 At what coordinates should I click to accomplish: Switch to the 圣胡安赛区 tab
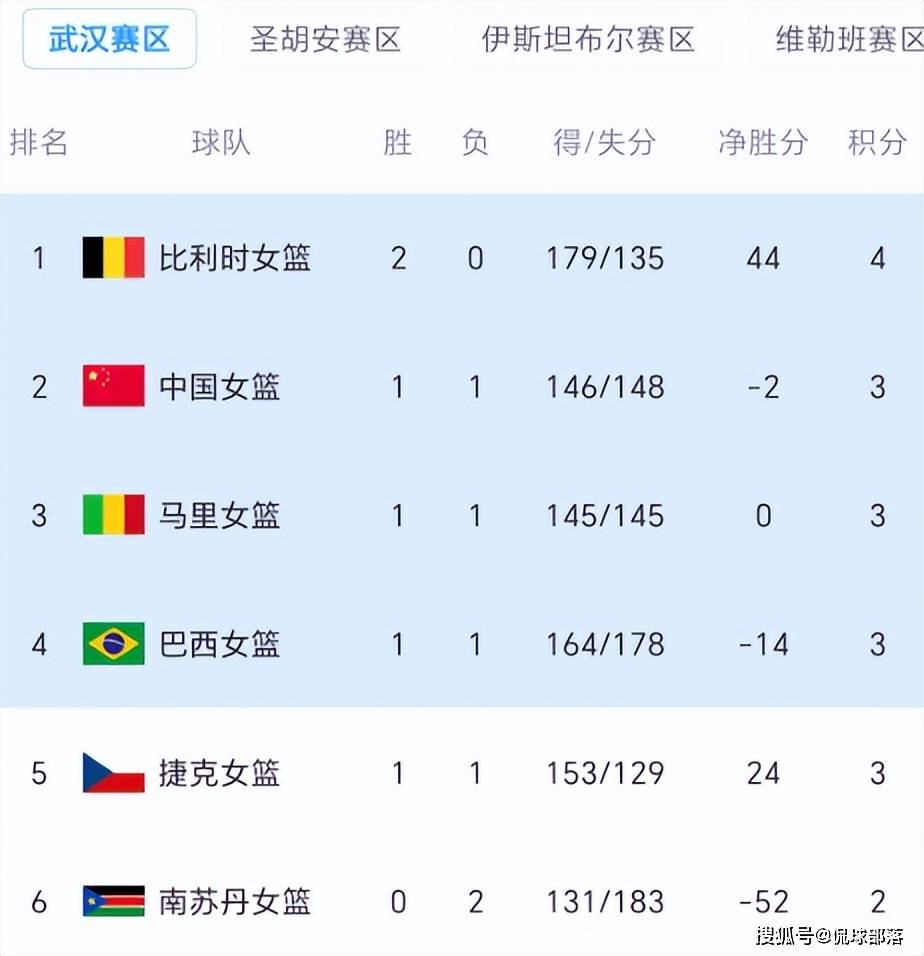click(x=326, y=40)
